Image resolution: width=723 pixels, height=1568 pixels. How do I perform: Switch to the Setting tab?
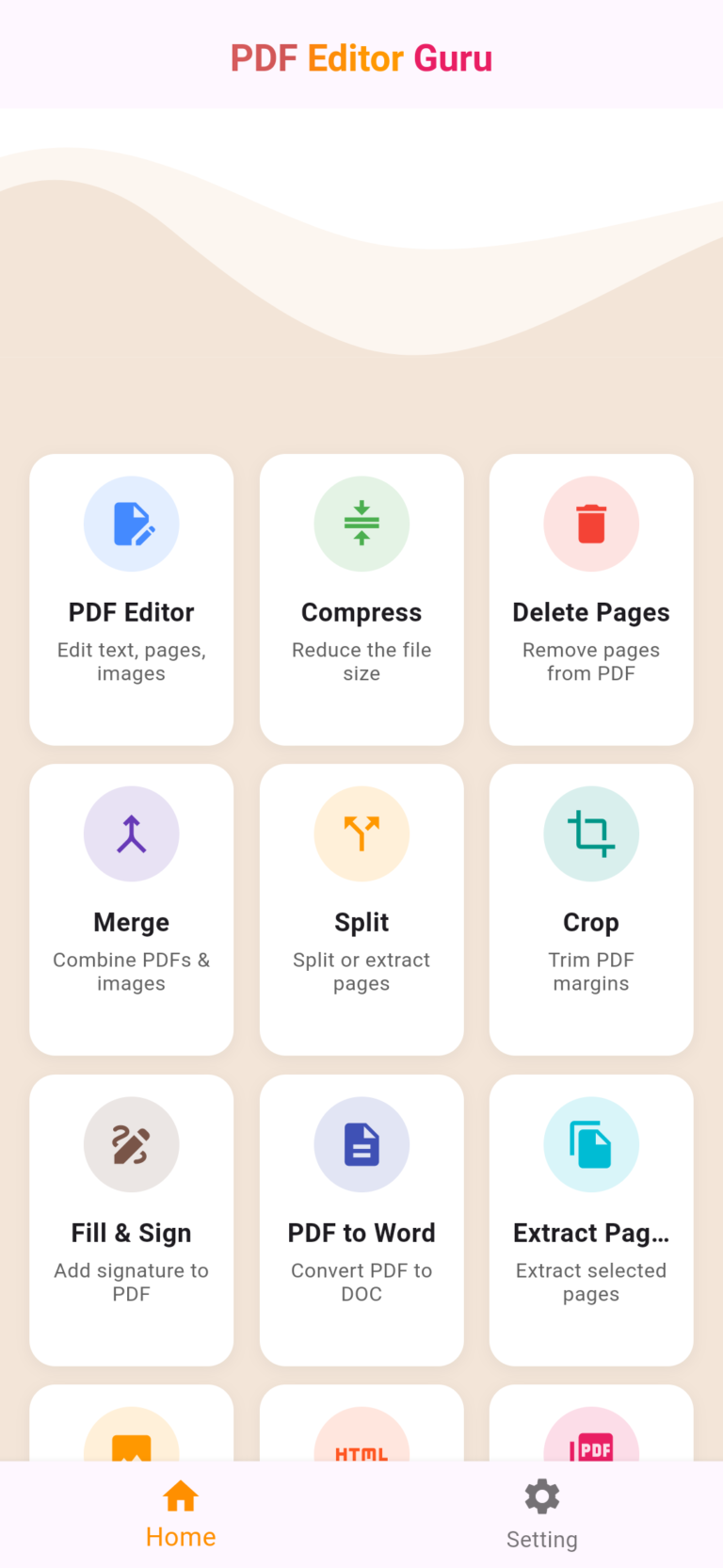(x=542, y=1514)
